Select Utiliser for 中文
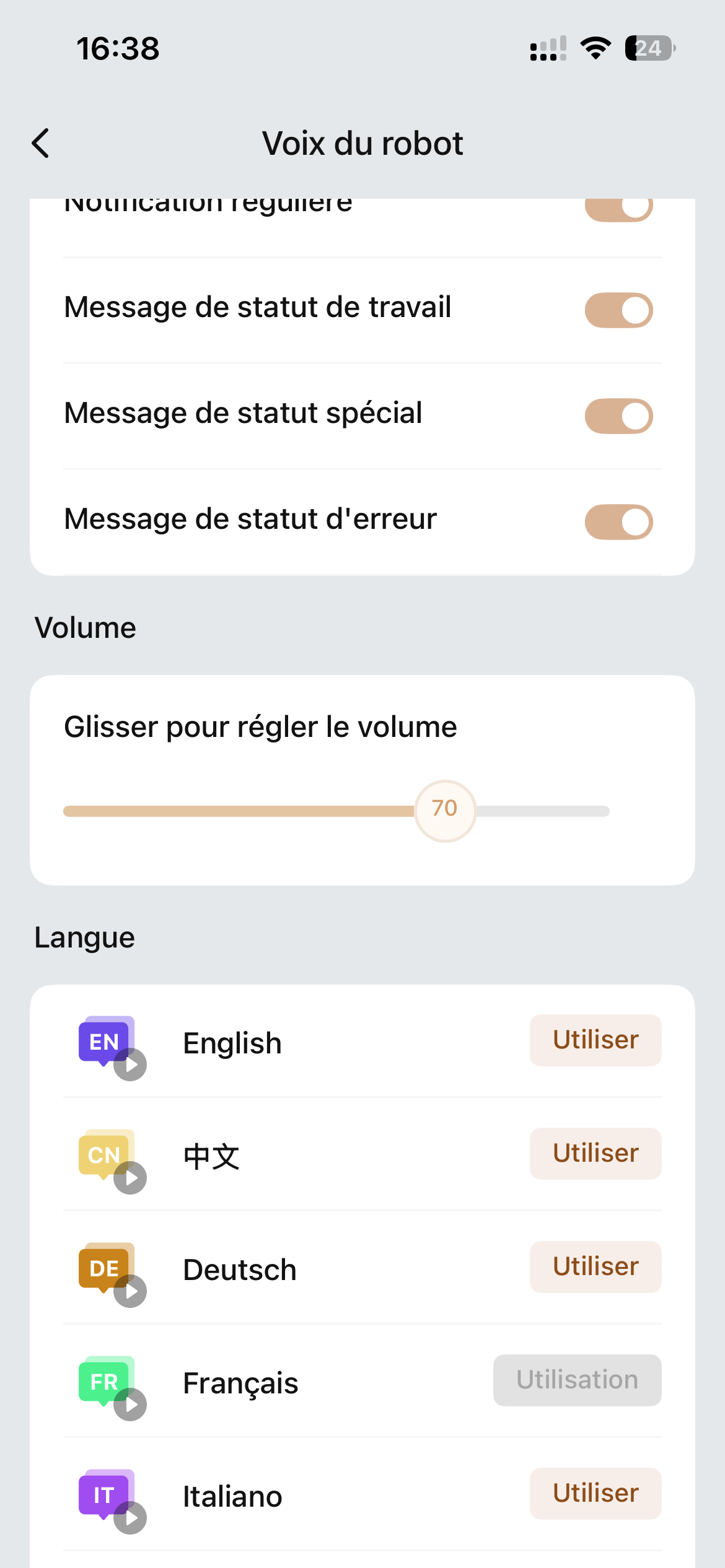Image resolution: width=725 pixels, height=1568 pixels. pyautogui.click(x=595, y=1154)
